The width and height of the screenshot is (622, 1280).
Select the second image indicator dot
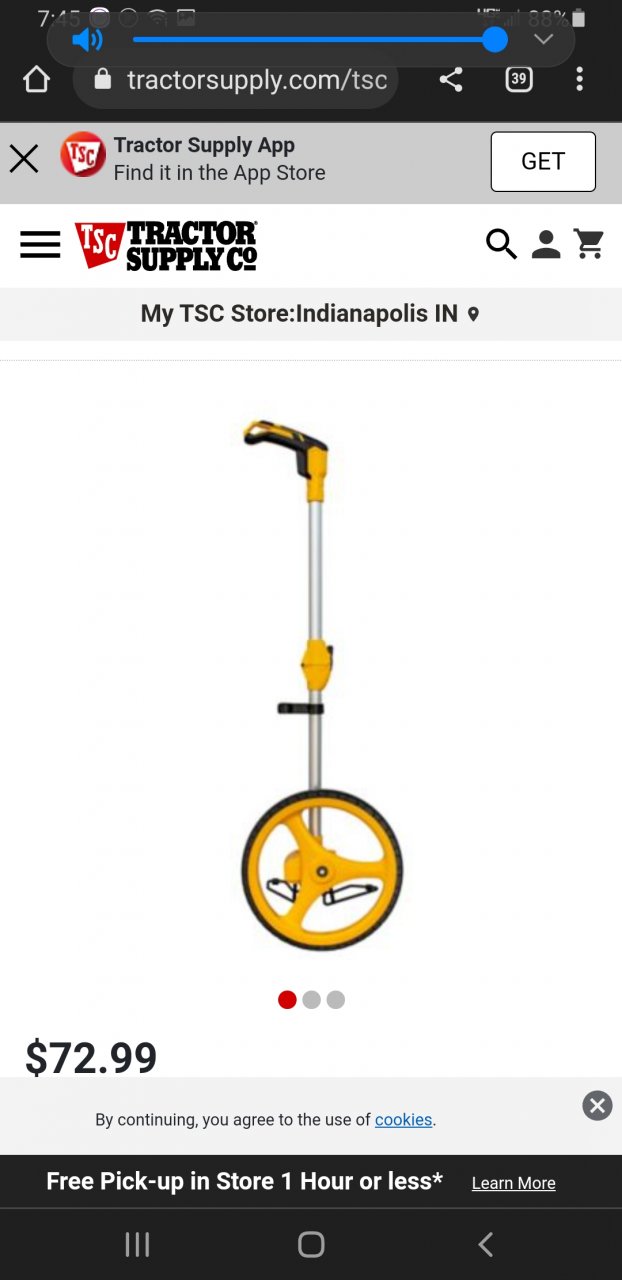[x=311, y=1000]
